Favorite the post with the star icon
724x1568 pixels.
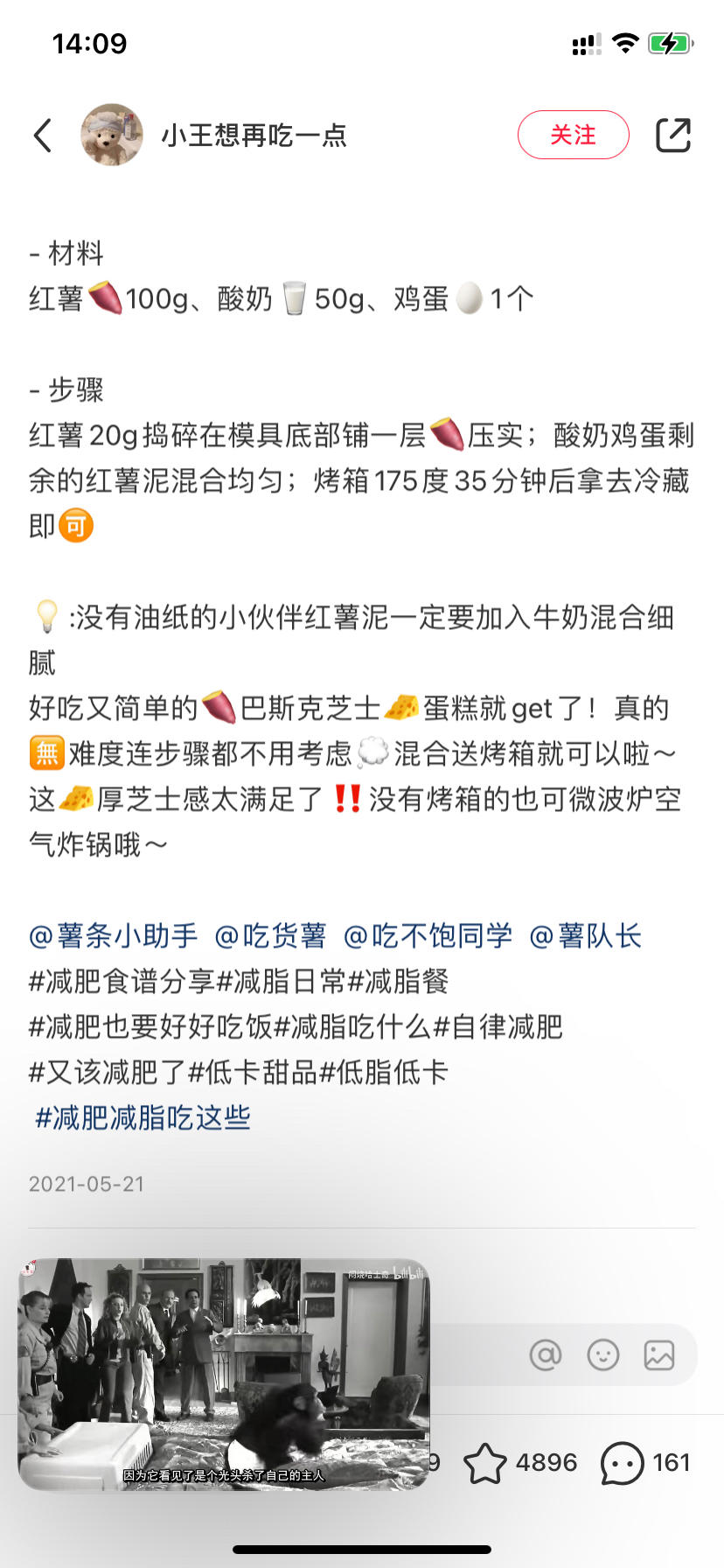pyautogui.click(x=485, y=1463)
